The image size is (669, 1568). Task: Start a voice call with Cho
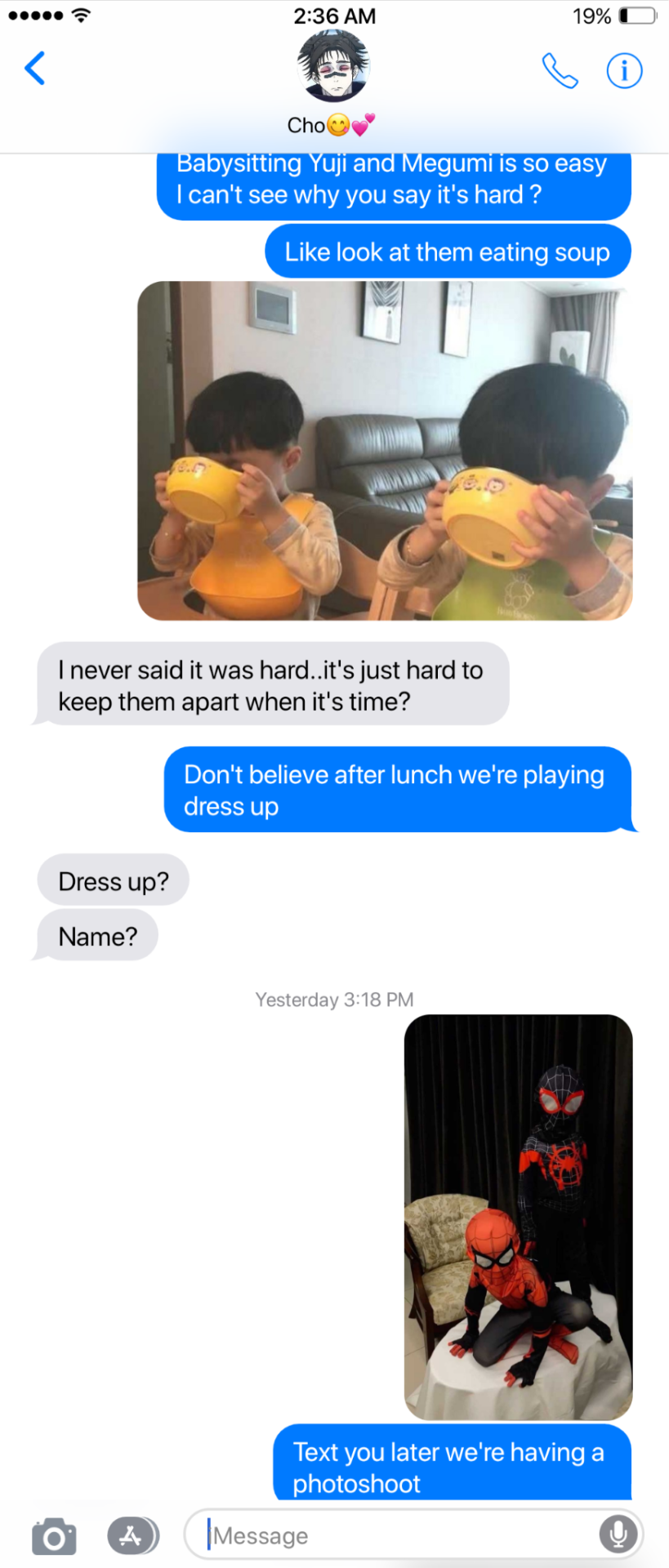pyautogui.click(x=560, y=71)
